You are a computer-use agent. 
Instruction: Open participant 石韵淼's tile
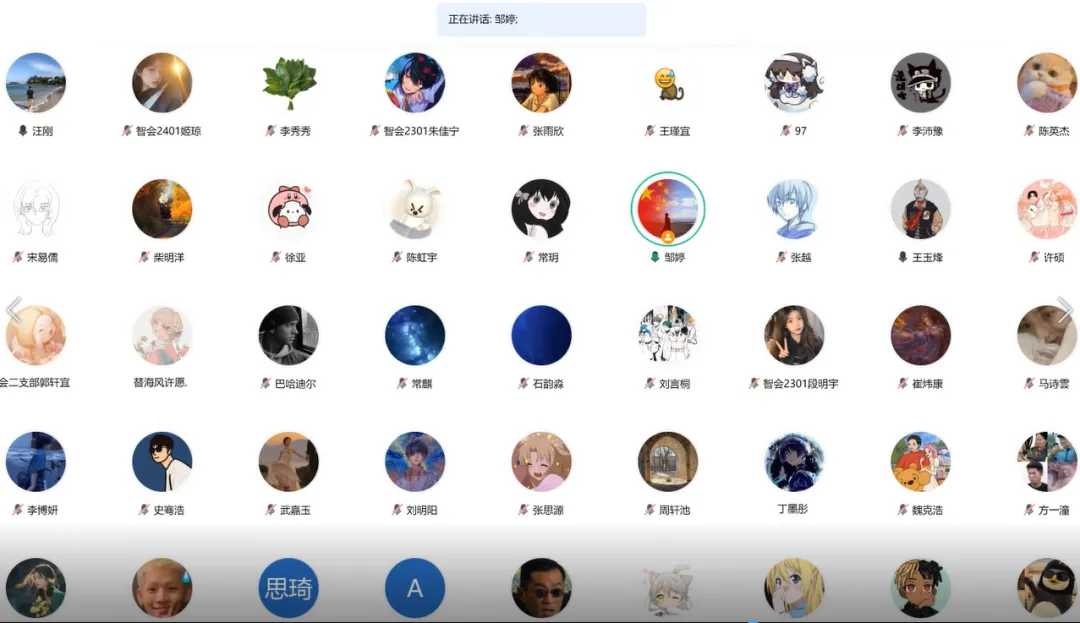(541, 336)
